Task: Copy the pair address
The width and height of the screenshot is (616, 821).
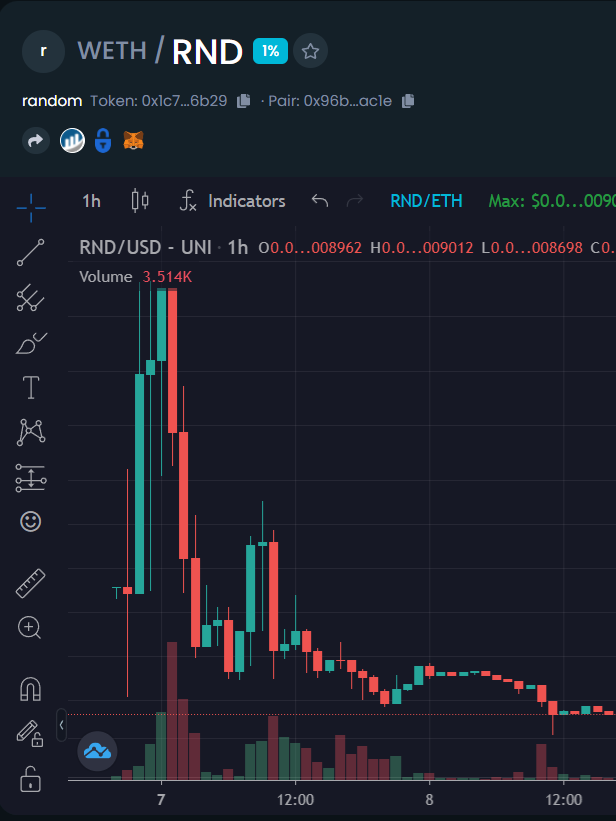Action: tap(407, 101)
